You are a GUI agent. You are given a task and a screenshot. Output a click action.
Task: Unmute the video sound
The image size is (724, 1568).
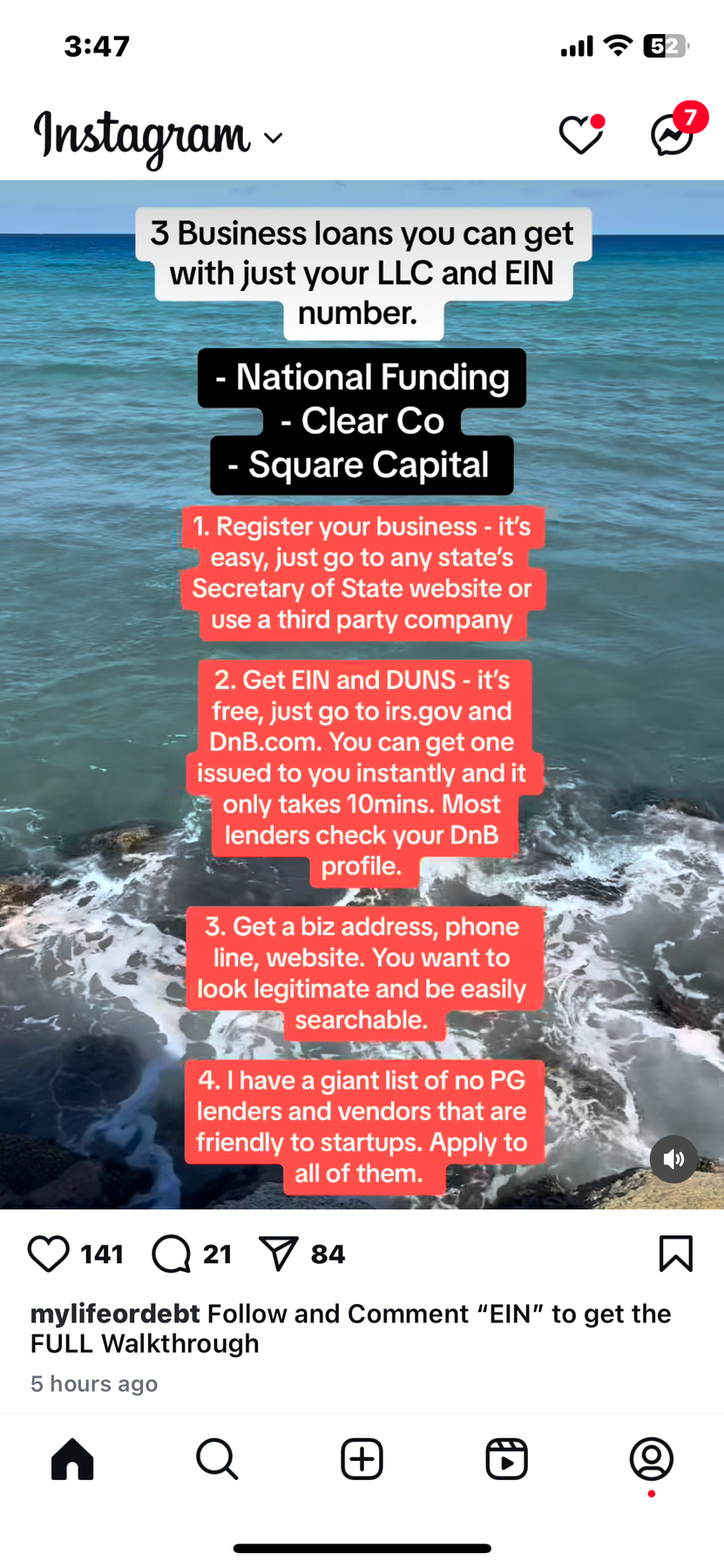pos(673,1159)
